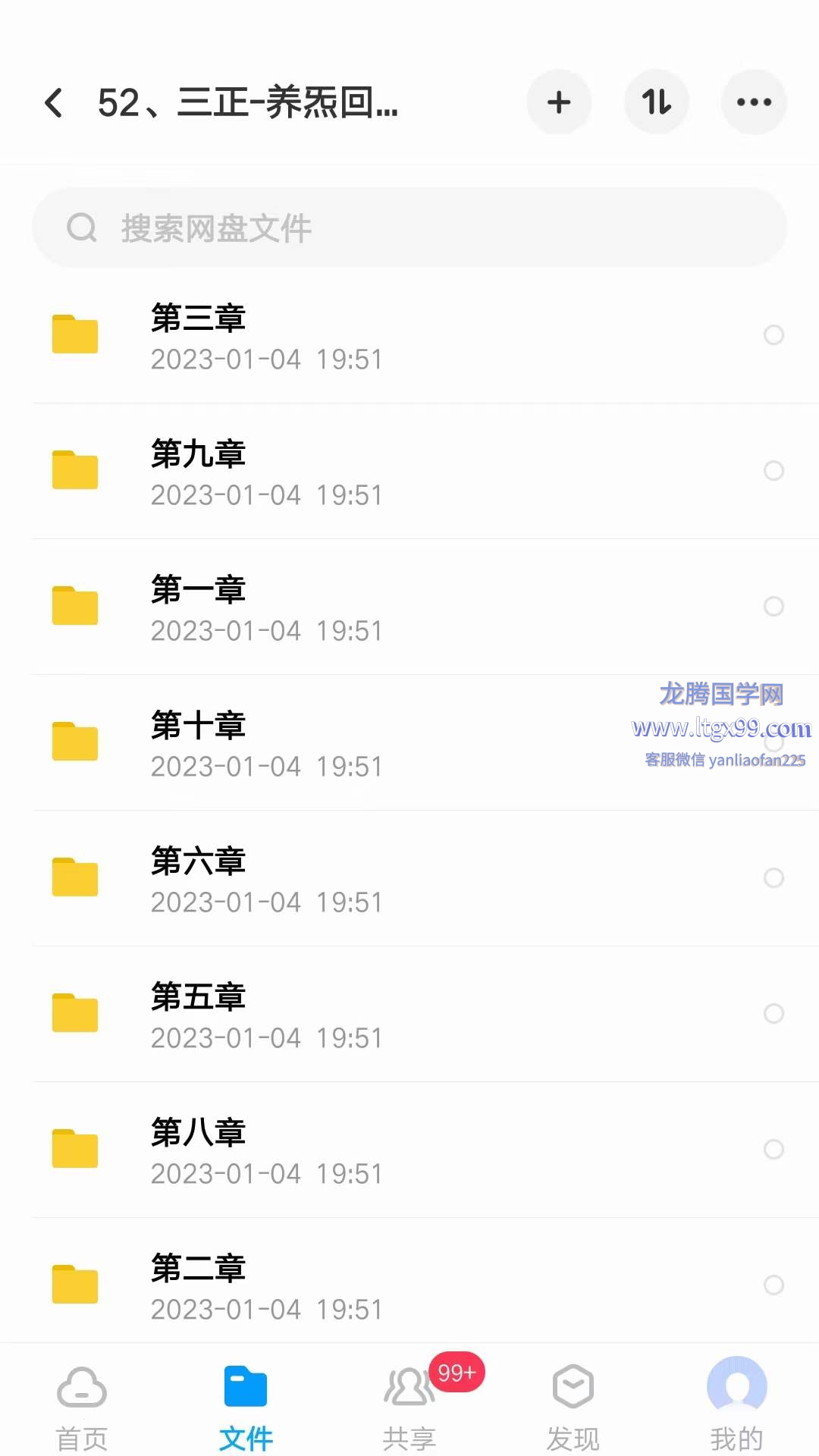Viewport: 819px width, 1456px height.
Task: Open the 第三章 folder
Action: (x=409, y=336)
